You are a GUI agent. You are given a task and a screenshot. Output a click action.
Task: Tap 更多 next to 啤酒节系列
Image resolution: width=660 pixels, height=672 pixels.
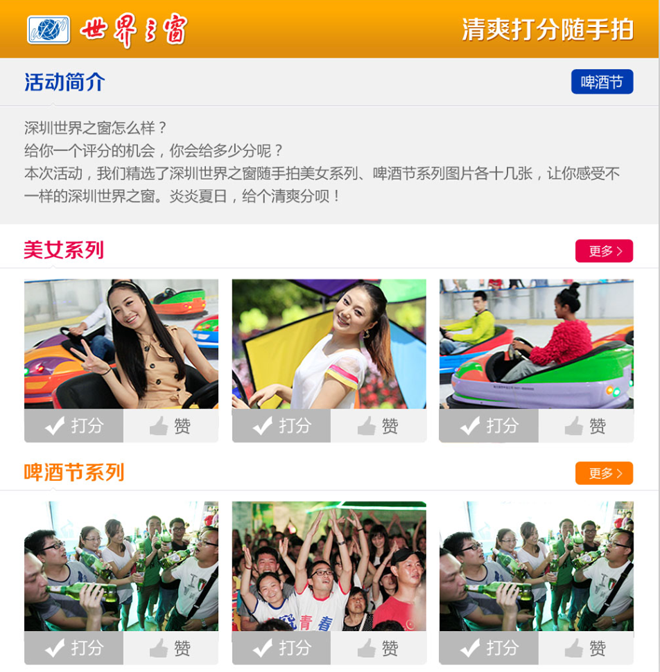click(x=604, y=473)
